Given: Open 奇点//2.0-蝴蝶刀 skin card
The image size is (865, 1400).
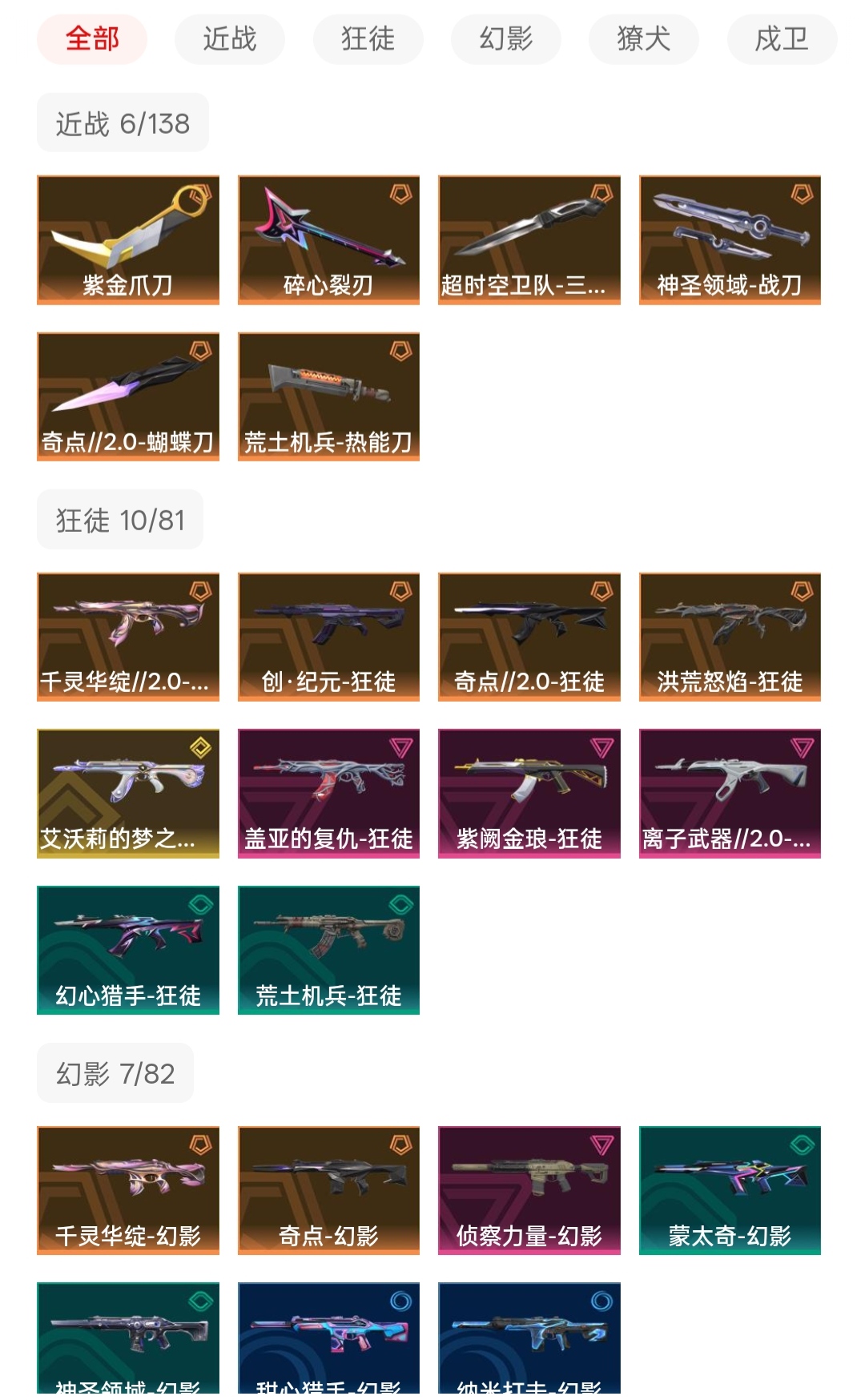Looking at the screenshot, I should click(128, 396).
